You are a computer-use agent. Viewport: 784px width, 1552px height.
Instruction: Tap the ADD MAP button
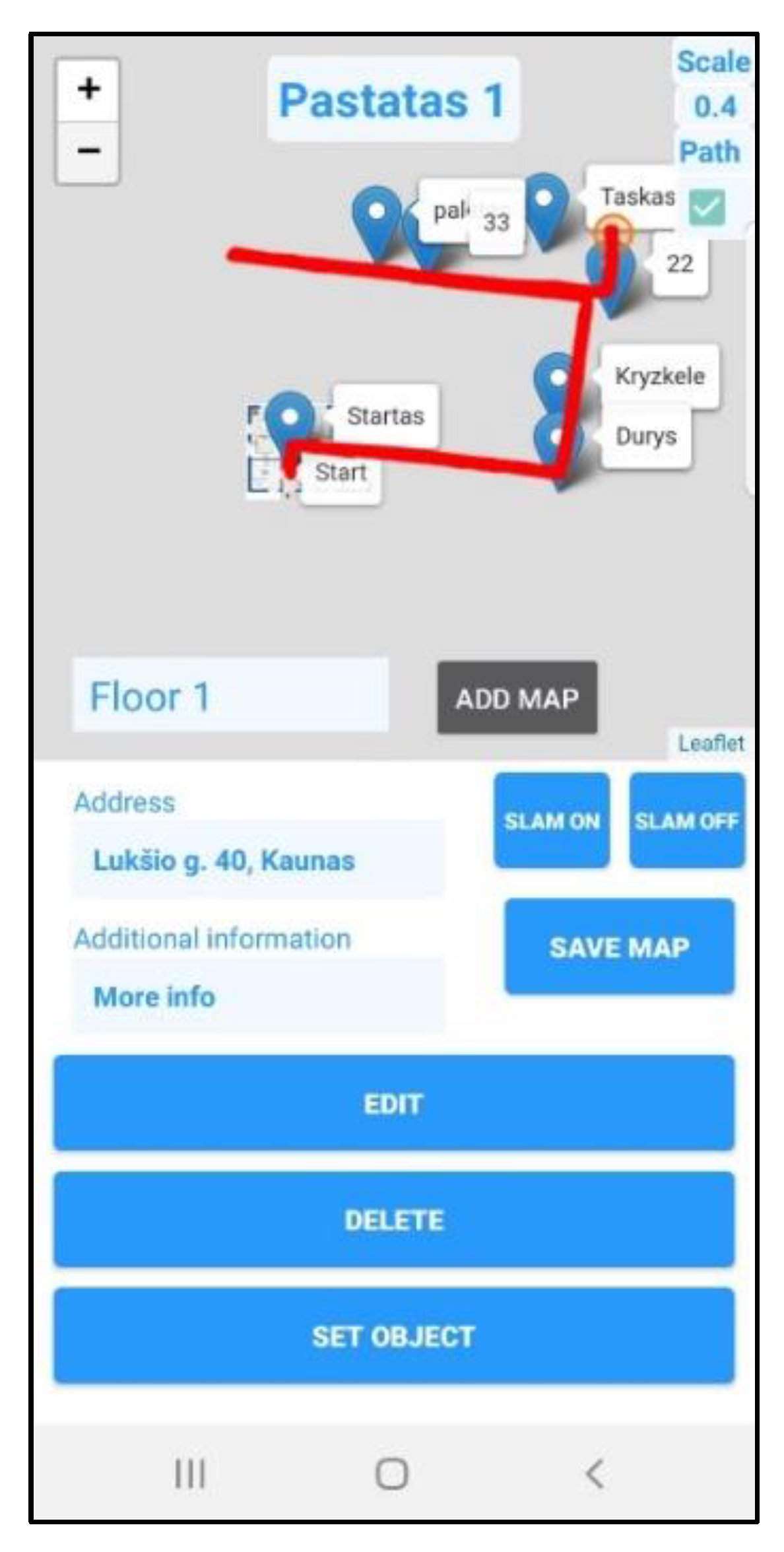point(517,698)
